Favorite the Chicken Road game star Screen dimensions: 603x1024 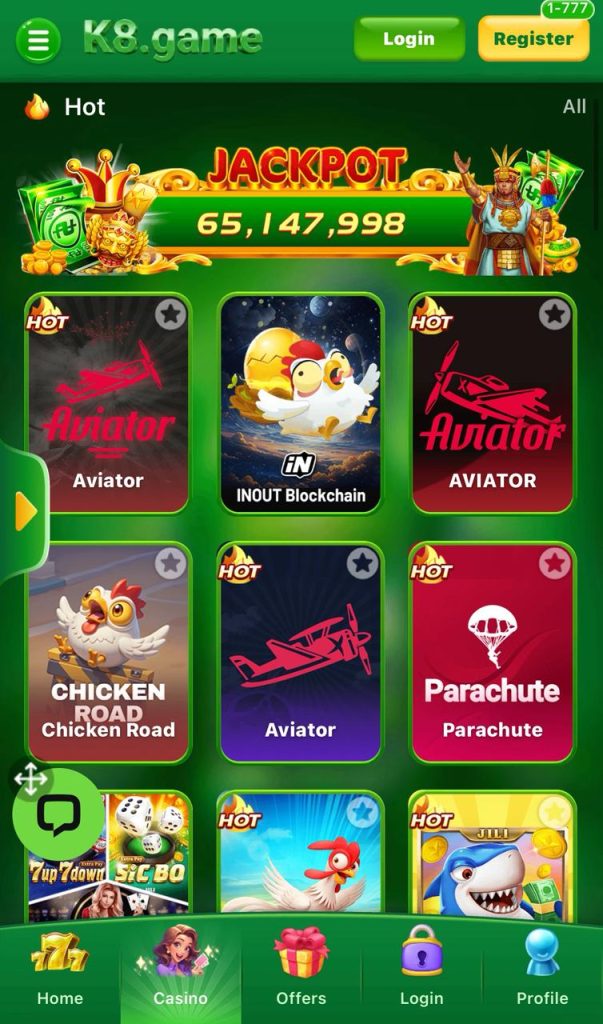coord(171,564)
